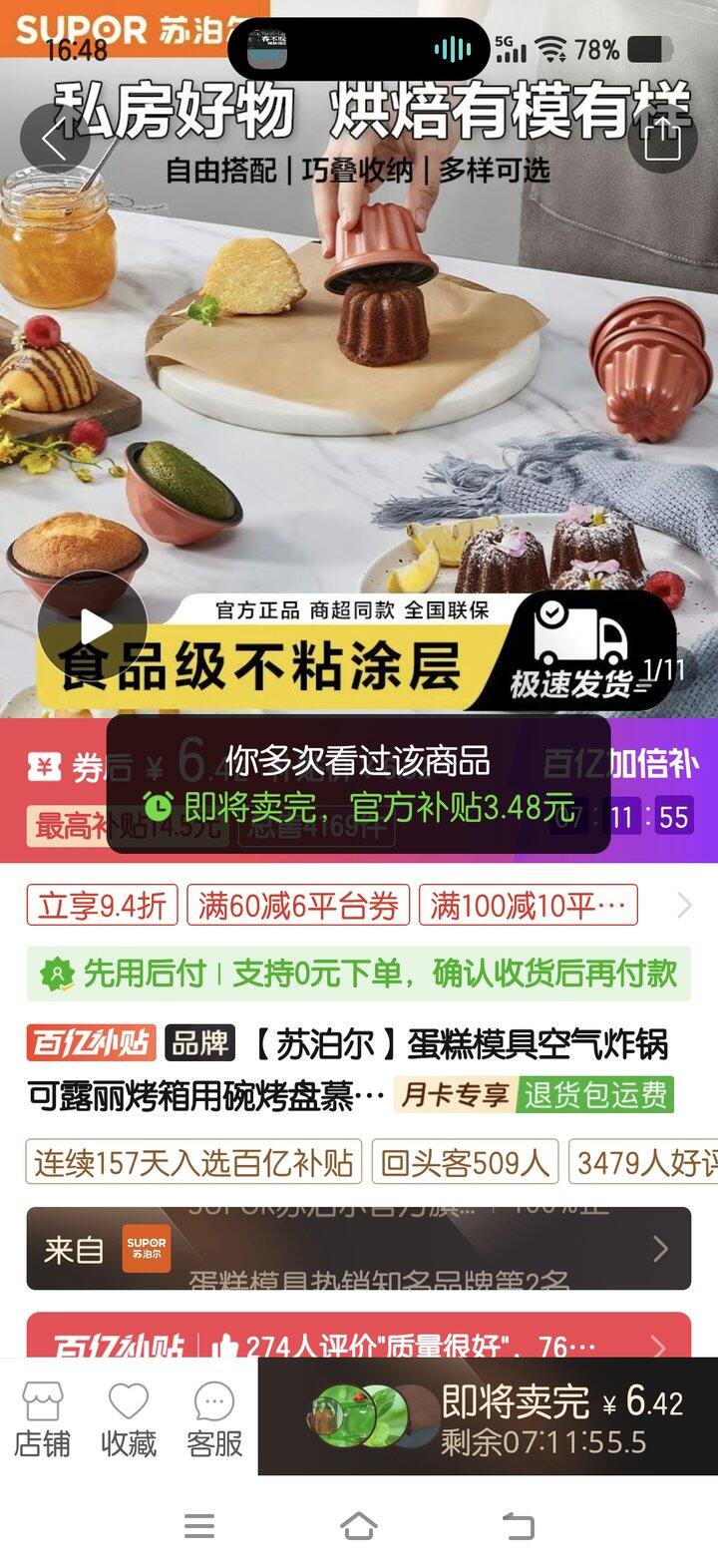Viewport: 718px width, 1568px height.
Task: Open the 先用后付 pay-later banner
Action: (x=359, y=974)
